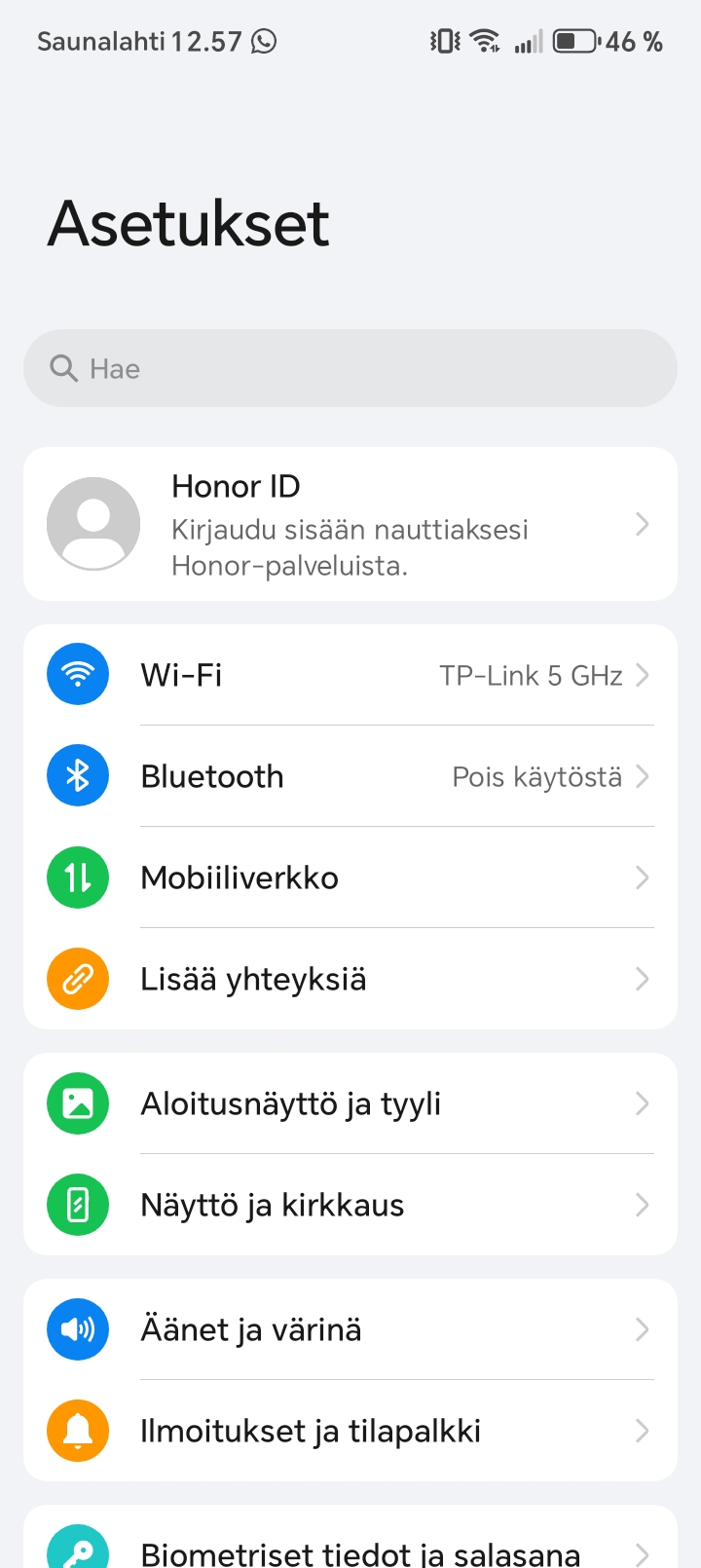Open Mobiiliverkko settings
Screen dimensions: 701x1568
coord(350,877)
